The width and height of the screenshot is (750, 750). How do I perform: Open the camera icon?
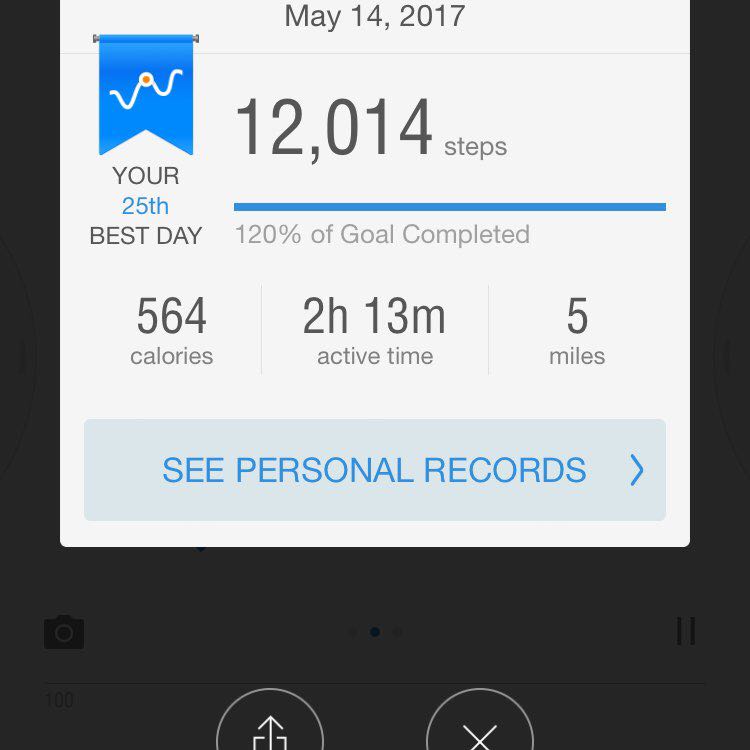click(x=64, y=632)
